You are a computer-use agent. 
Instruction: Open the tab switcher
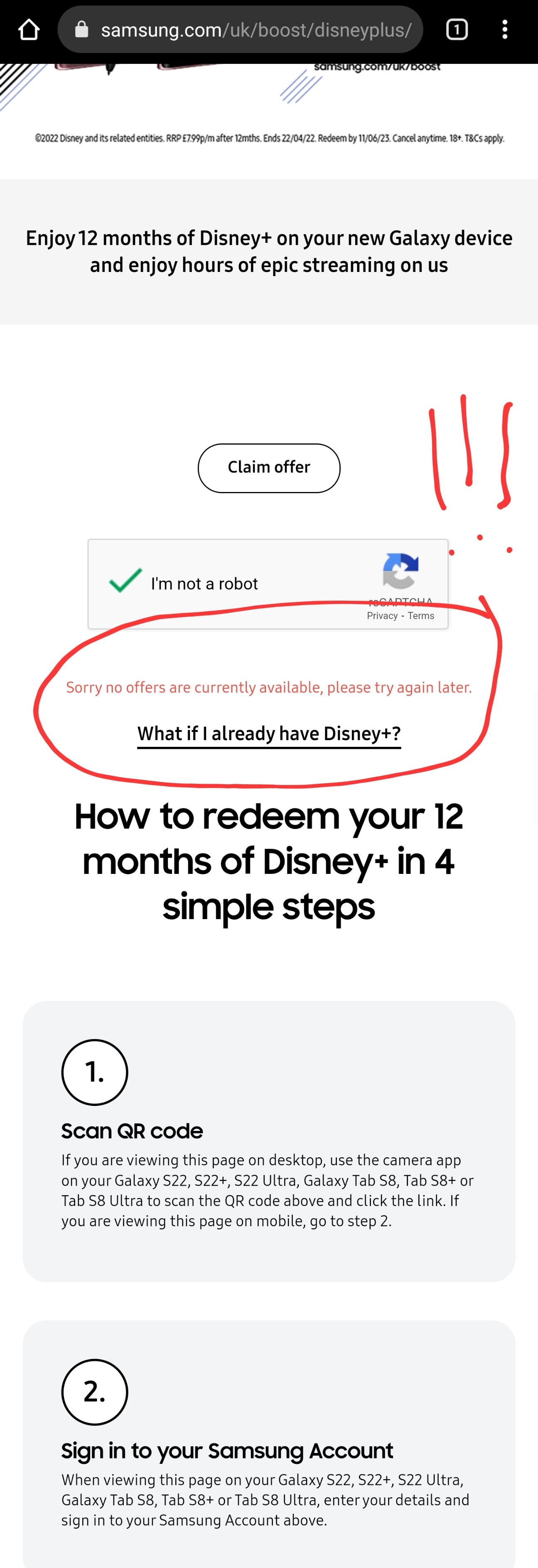[456, 30]
